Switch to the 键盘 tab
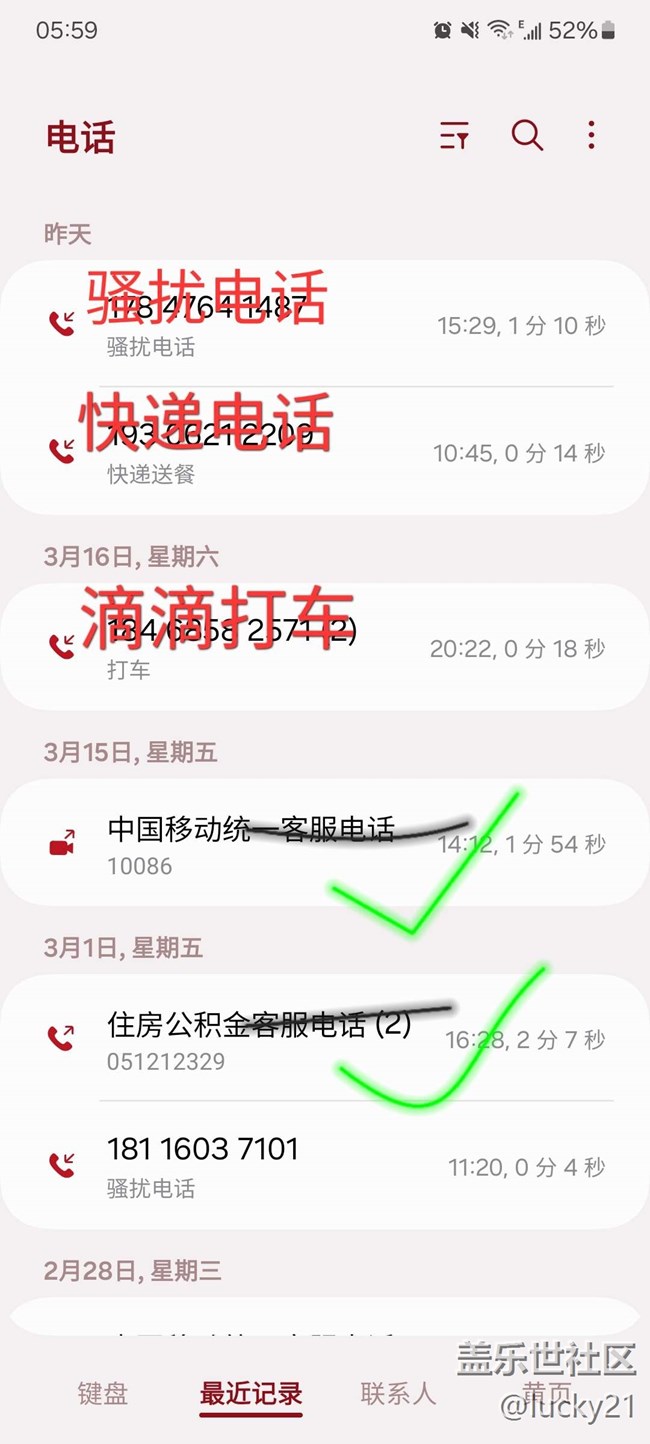The image size is (650, 1444). pyautogui.click(x=103, y=1393)
